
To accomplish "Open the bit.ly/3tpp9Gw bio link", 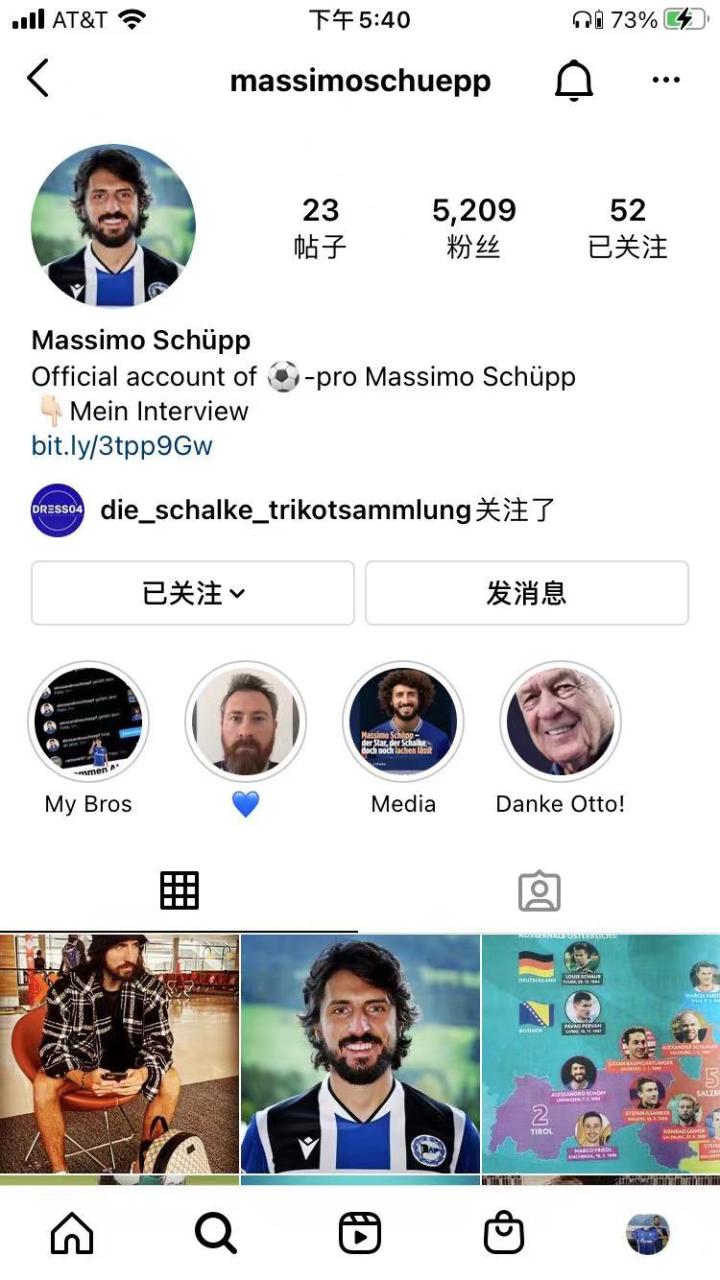I will click(x=122, y=446).
